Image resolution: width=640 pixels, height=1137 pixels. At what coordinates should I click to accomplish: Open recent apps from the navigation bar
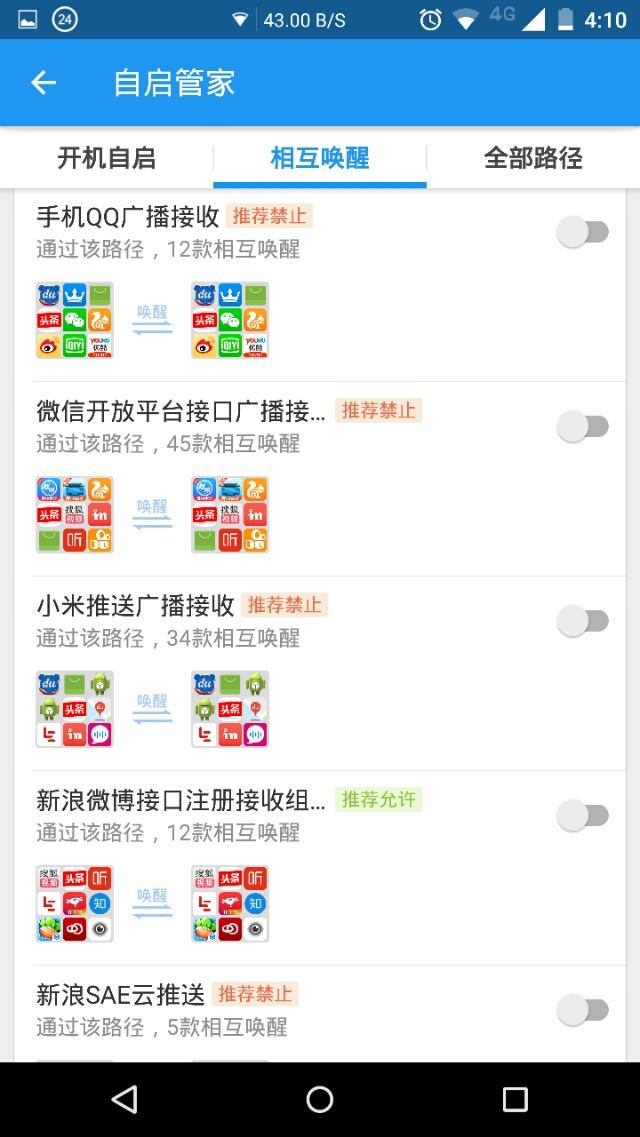point(515,1099)
